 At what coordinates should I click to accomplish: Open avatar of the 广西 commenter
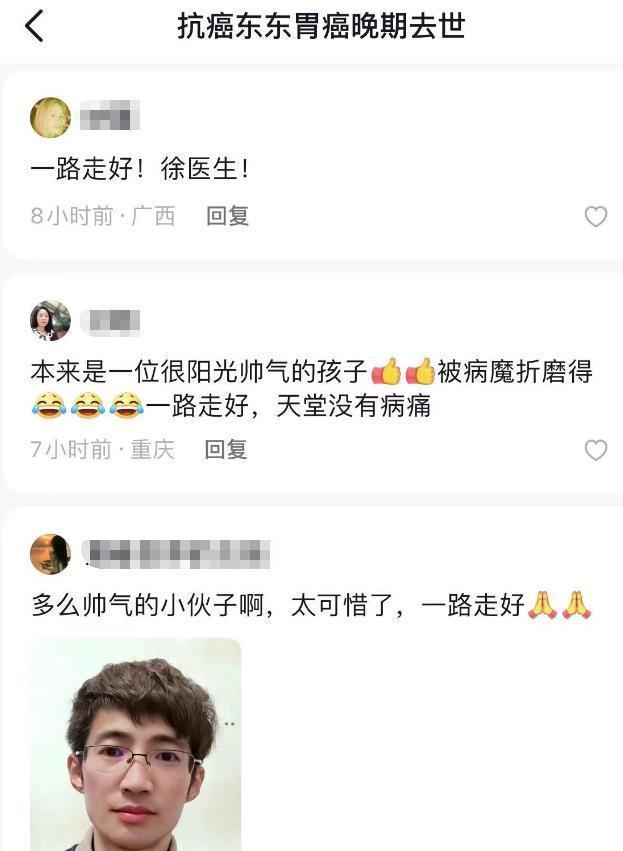coord(50,118)
